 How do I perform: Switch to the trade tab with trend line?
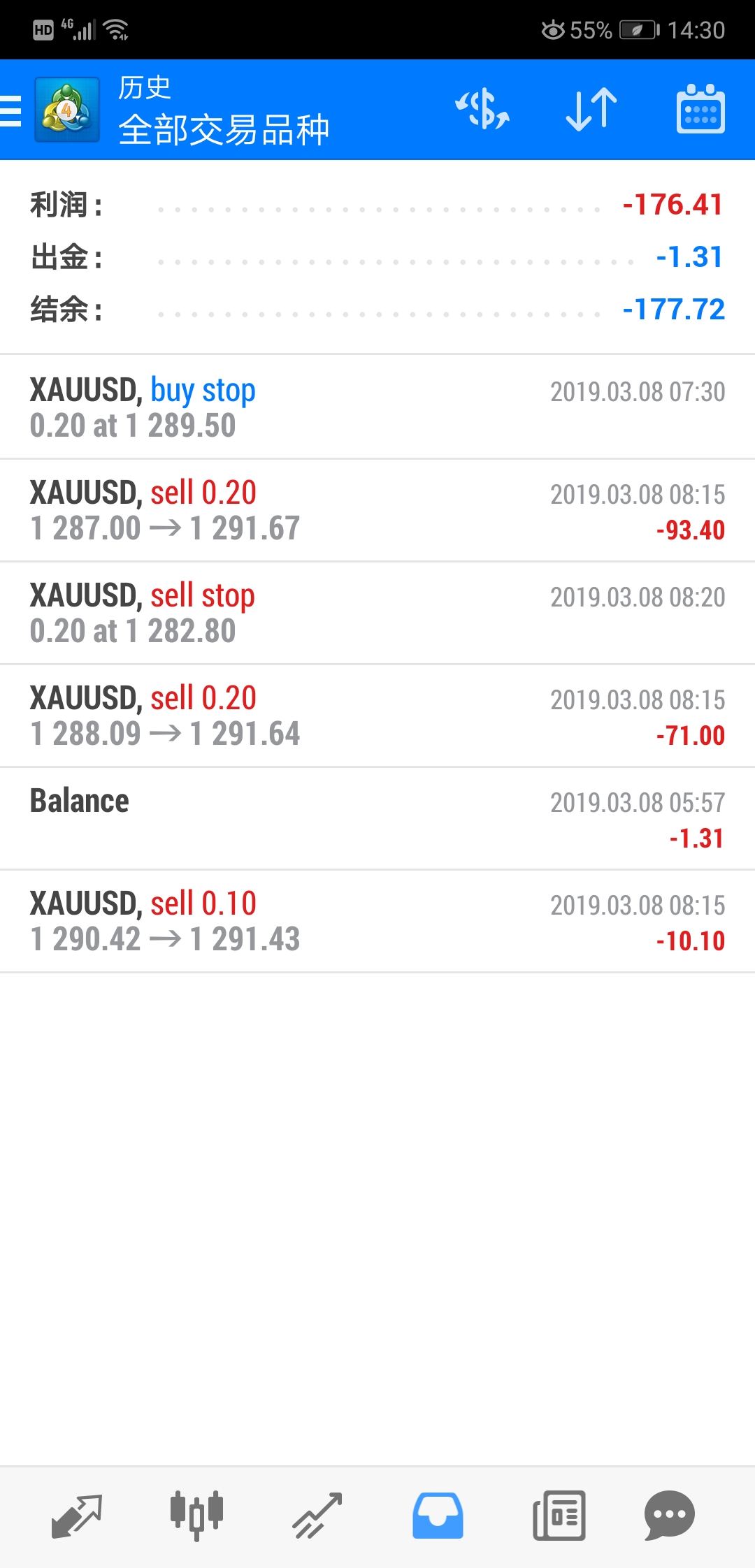pos(317,1516)
